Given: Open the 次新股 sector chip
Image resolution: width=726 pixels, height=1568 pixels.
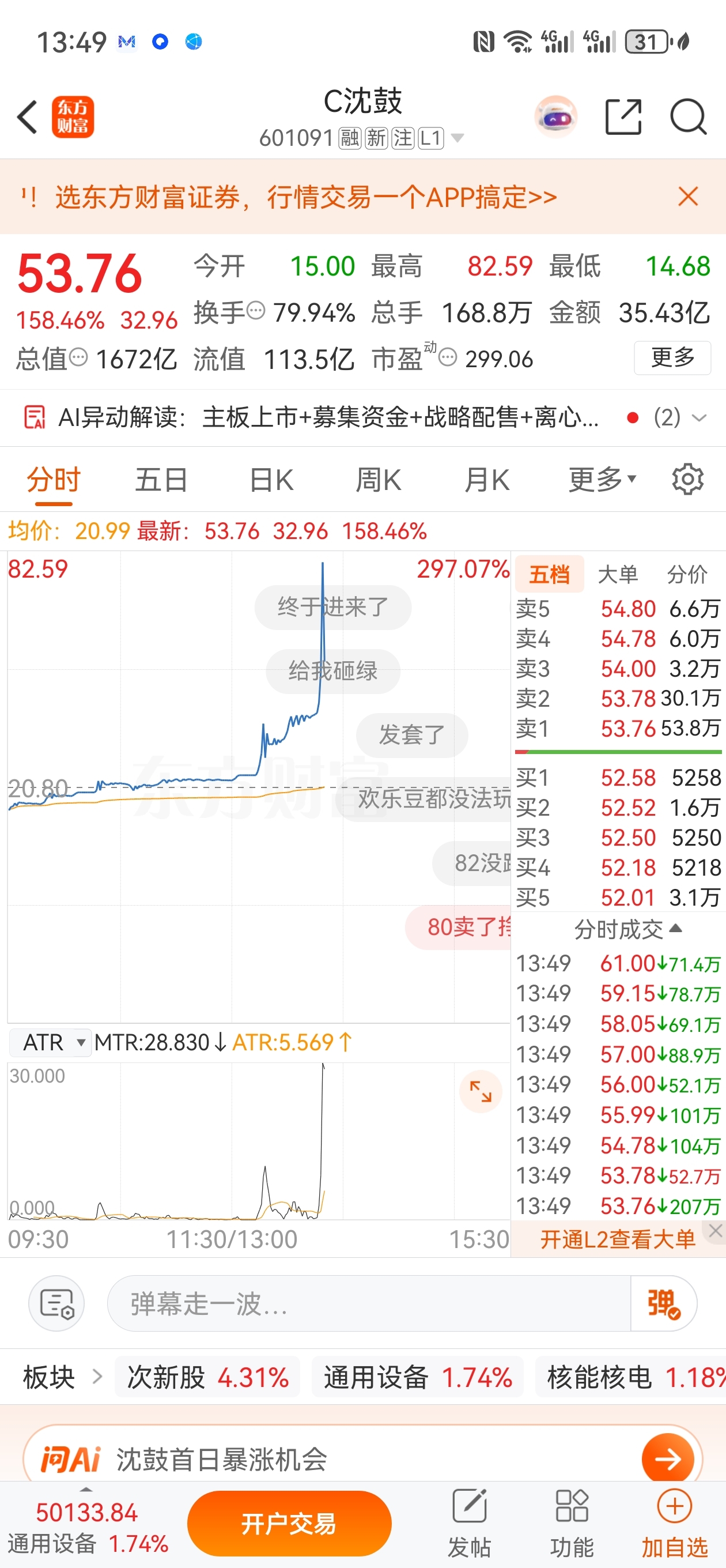Looking at the screenshot, I should click(x=207, y=1377).
